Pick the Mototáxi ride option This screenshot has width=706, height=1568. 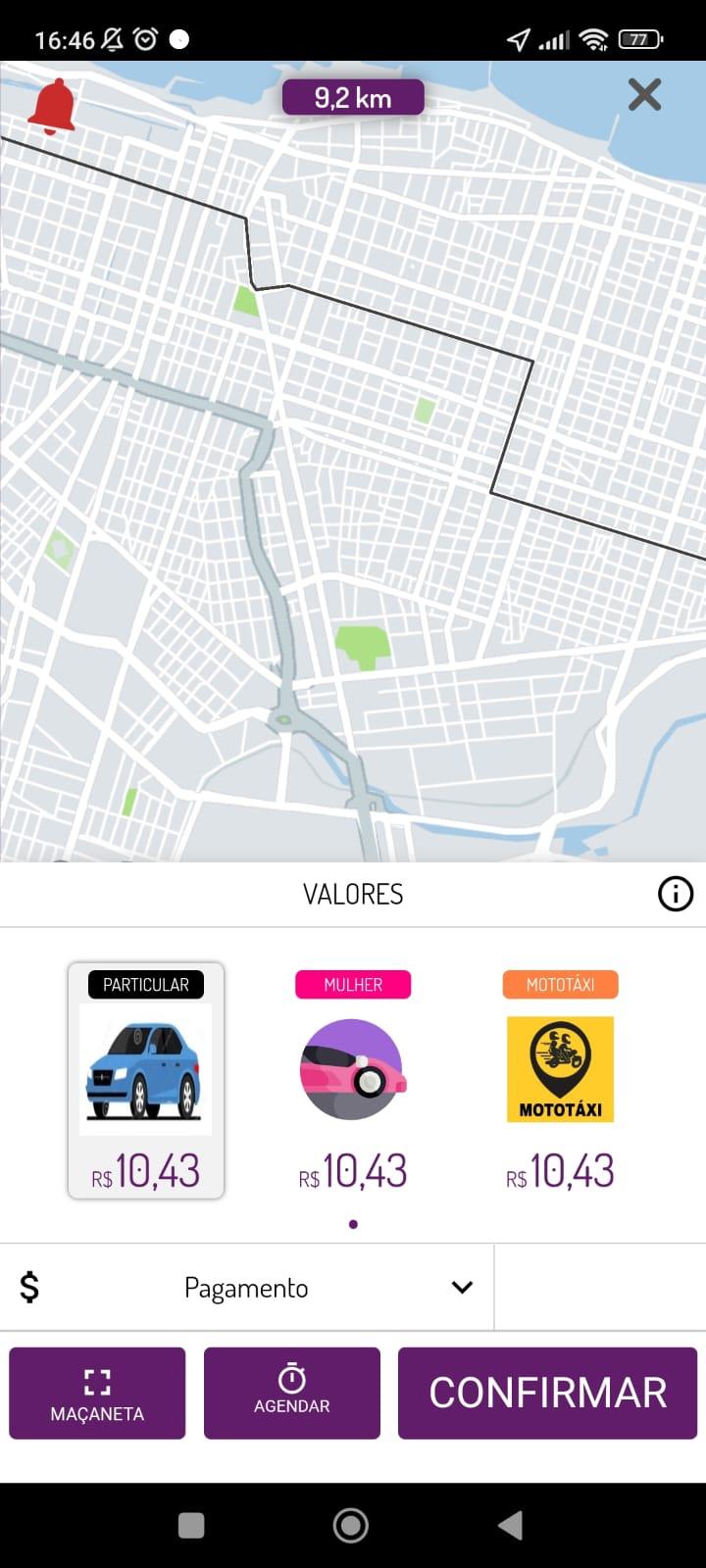coord(560,1080)
